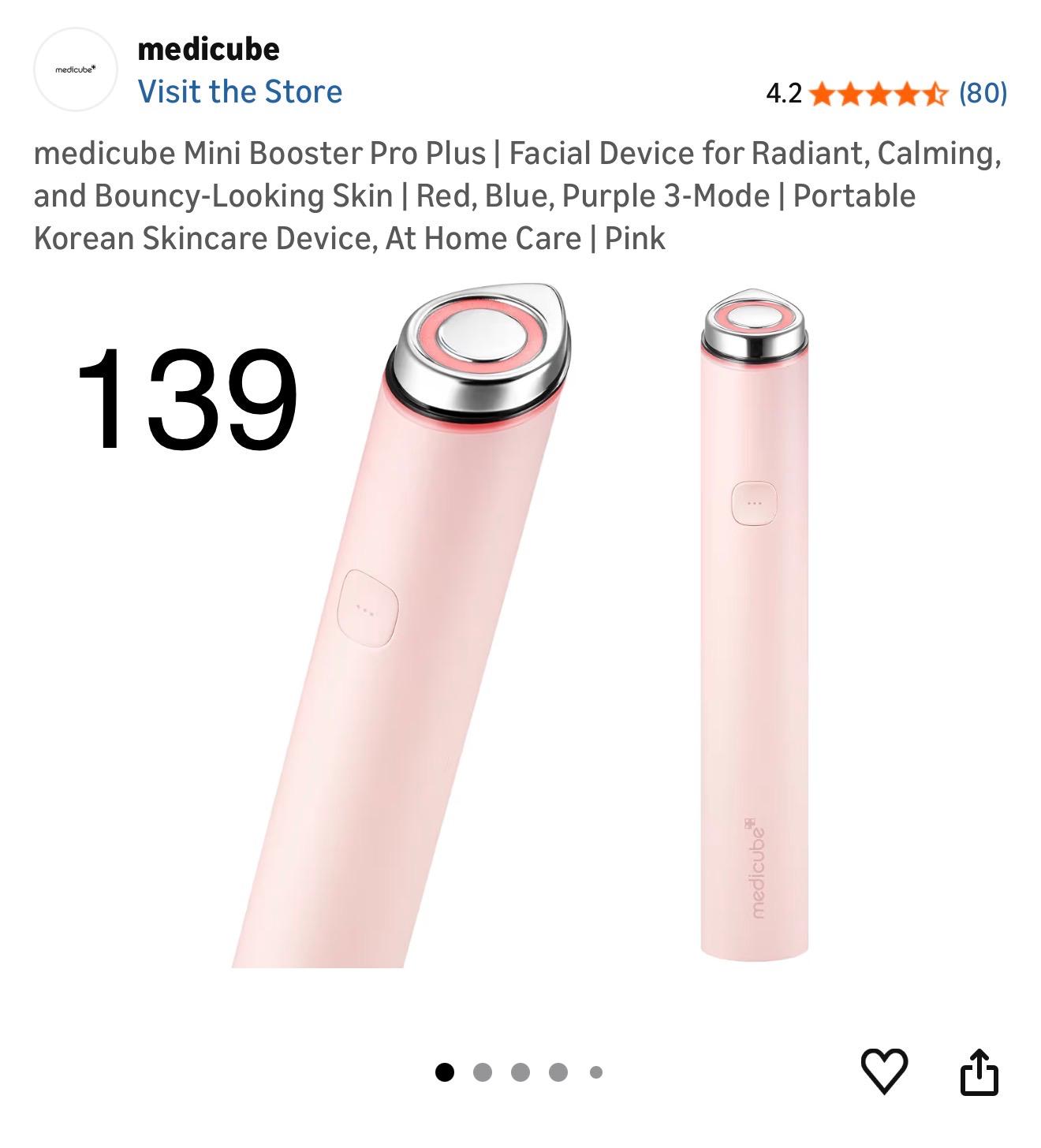Add the product to wishlist with heart

(x=883, y=1071)
